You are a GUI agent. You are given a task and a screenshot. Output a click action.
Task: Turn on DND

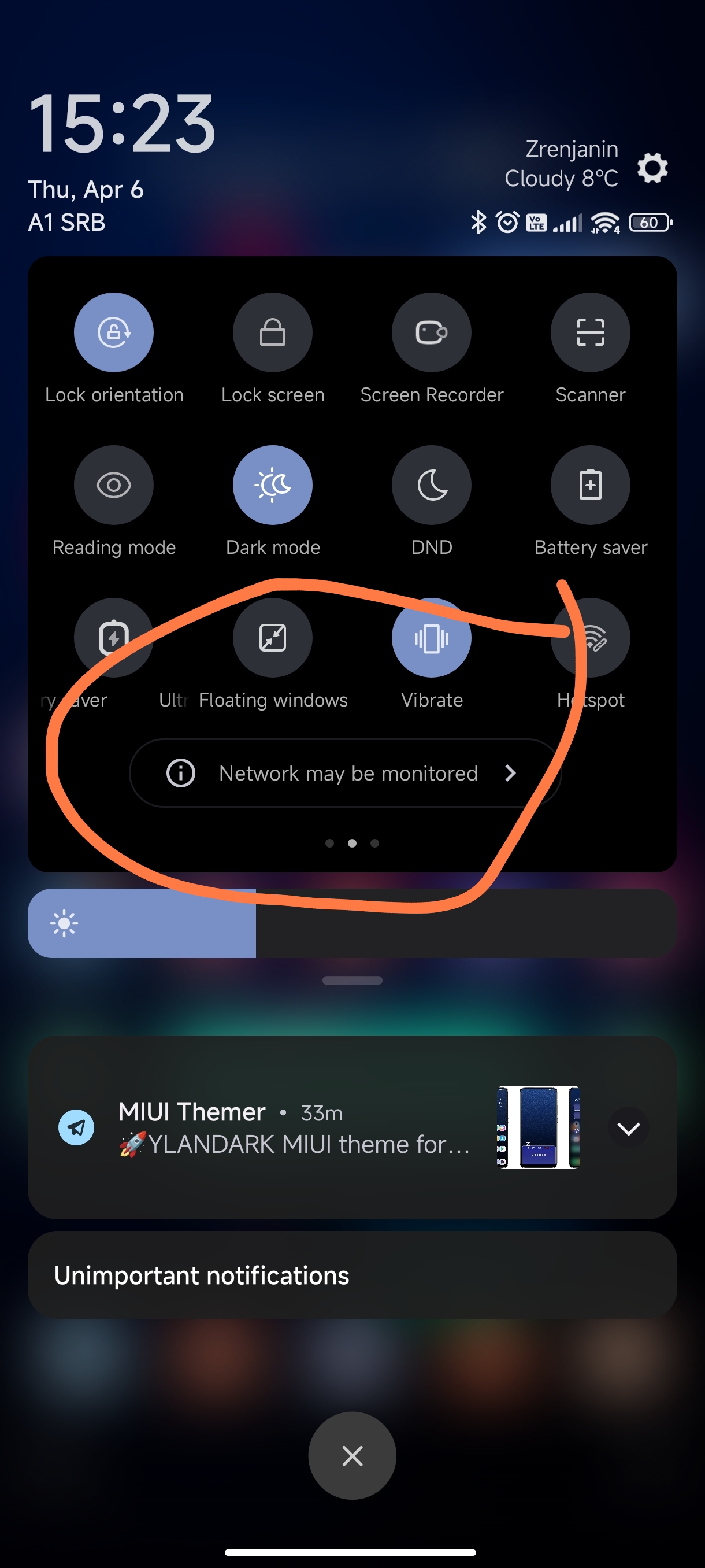(431, 485)
